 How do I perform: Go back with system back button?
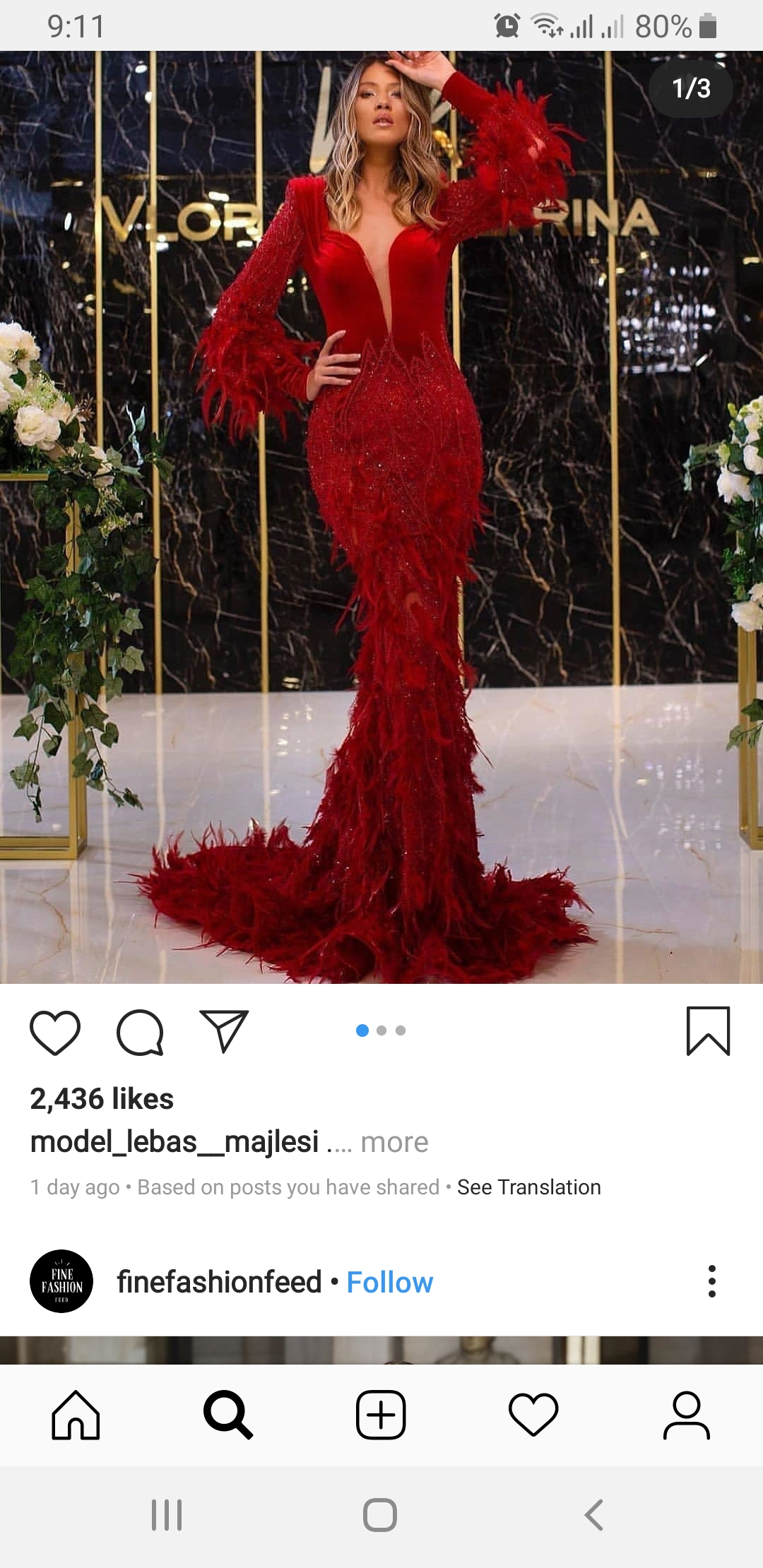pyautogui.click(x=594, y=1514)
